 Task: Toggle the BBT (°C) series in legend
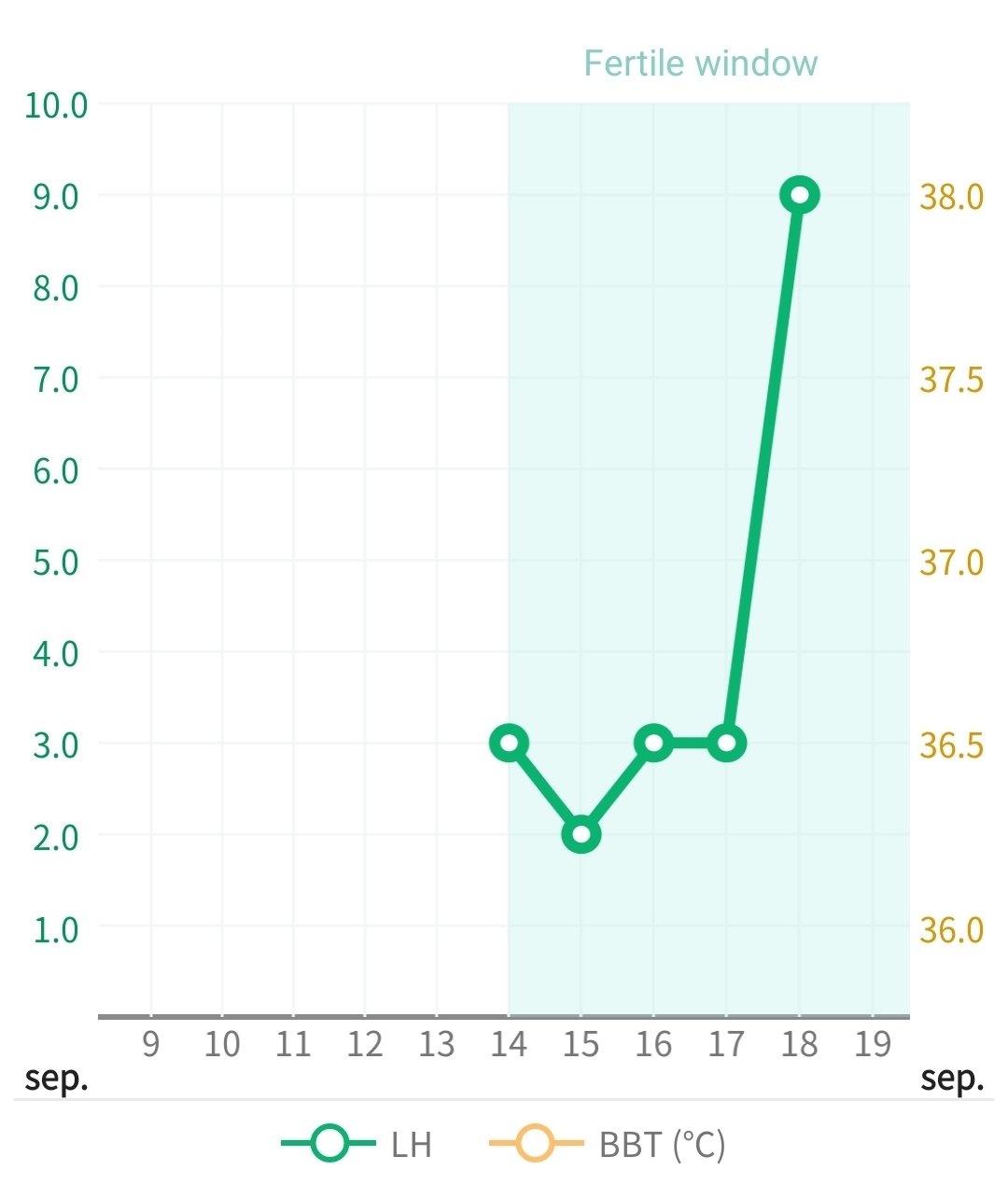pos(609,1144)
